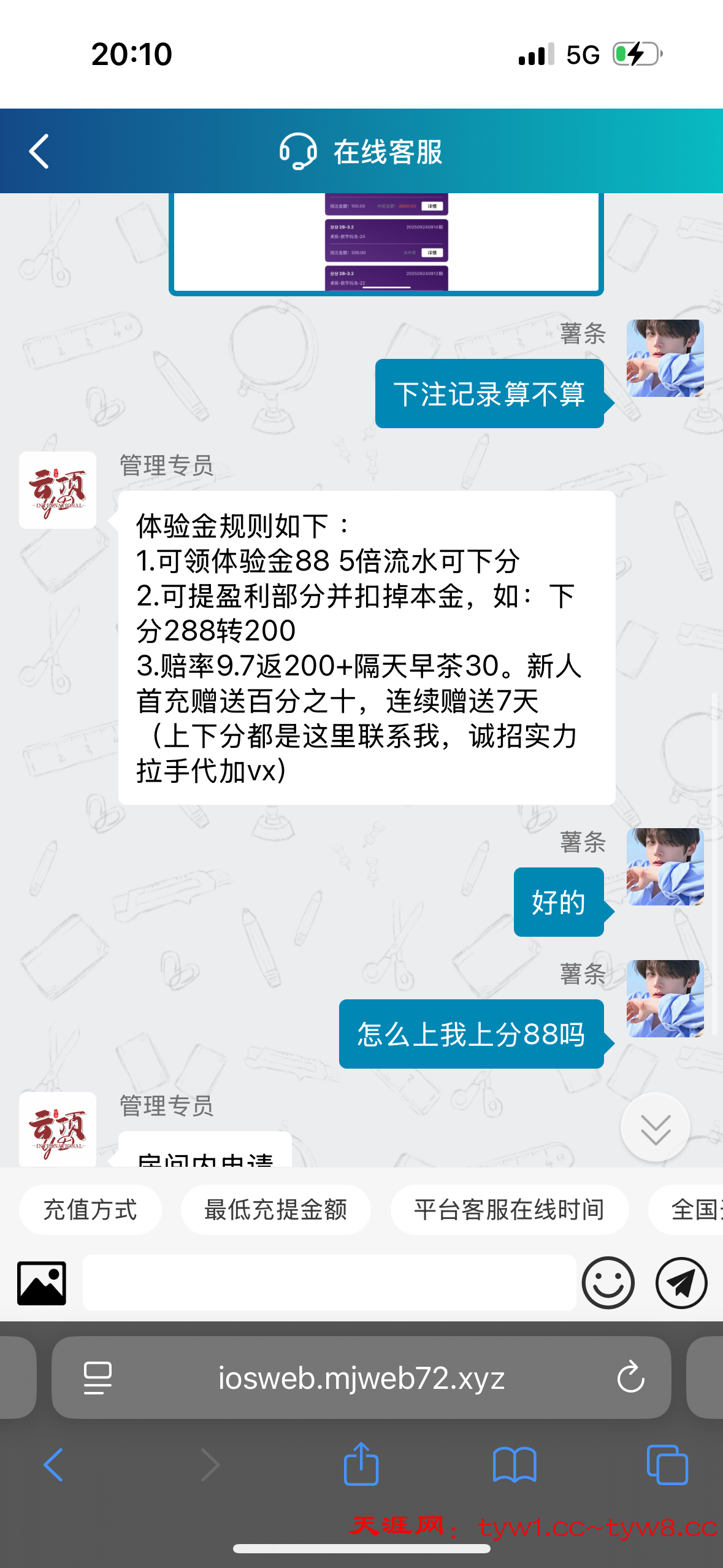Send the message with paper plane icon
Screen dimensions: 723x1568
(x=681, y=1283)
